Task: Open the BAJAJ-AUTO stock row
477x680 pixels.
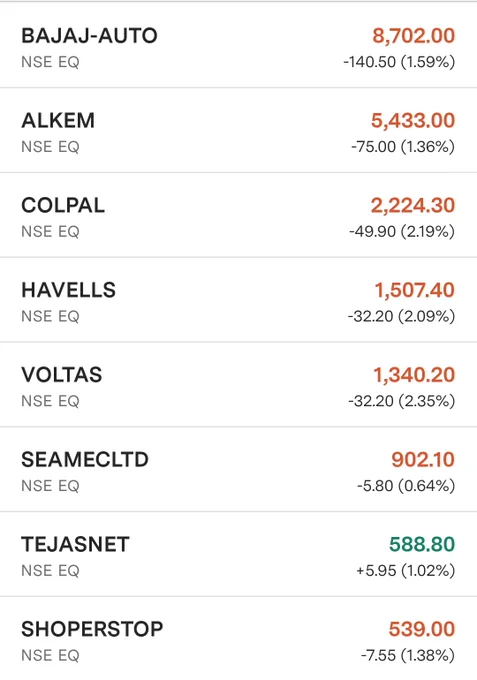Action: coord(238,45)
